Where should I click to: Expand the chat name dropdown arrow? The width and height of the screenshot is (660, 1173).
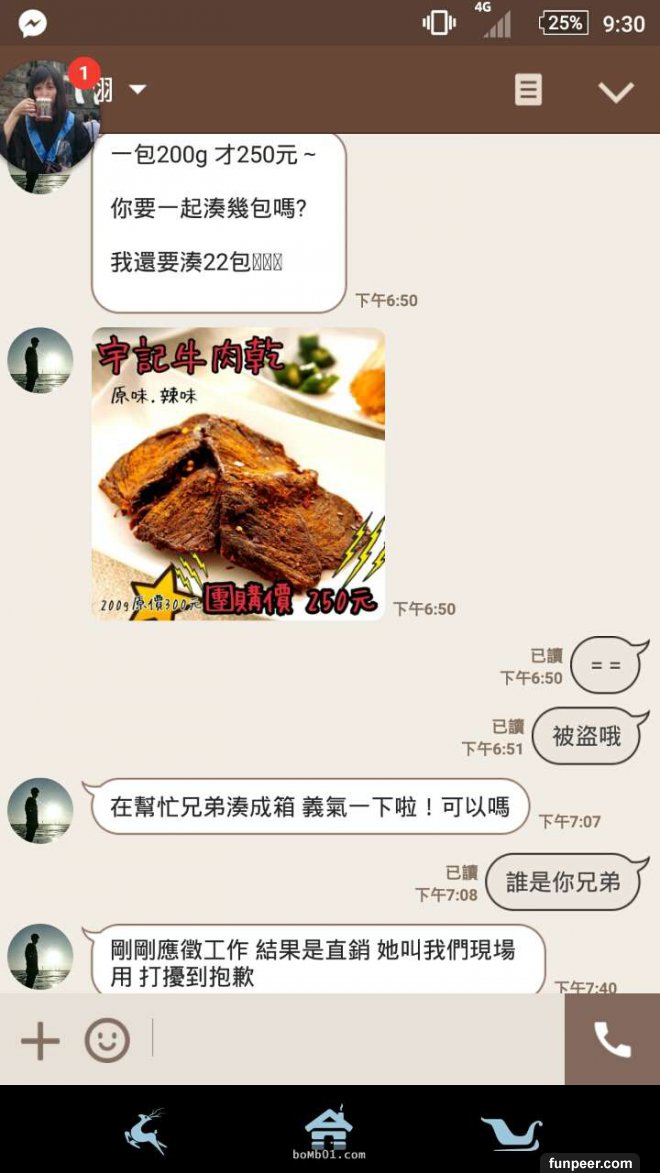(x=138, y=90)
